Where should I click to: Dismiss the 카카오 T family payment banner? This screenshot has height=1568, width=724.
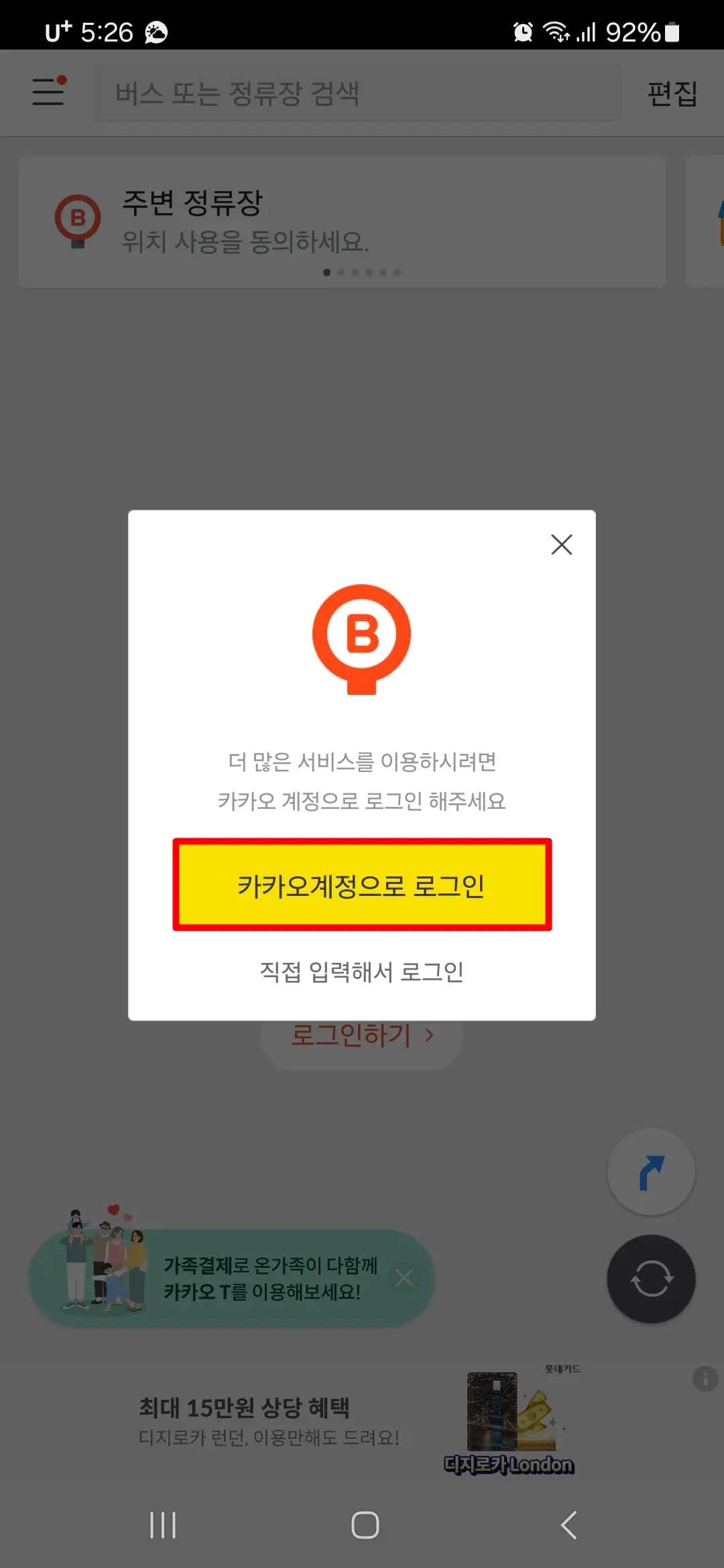coord(404,1278)
